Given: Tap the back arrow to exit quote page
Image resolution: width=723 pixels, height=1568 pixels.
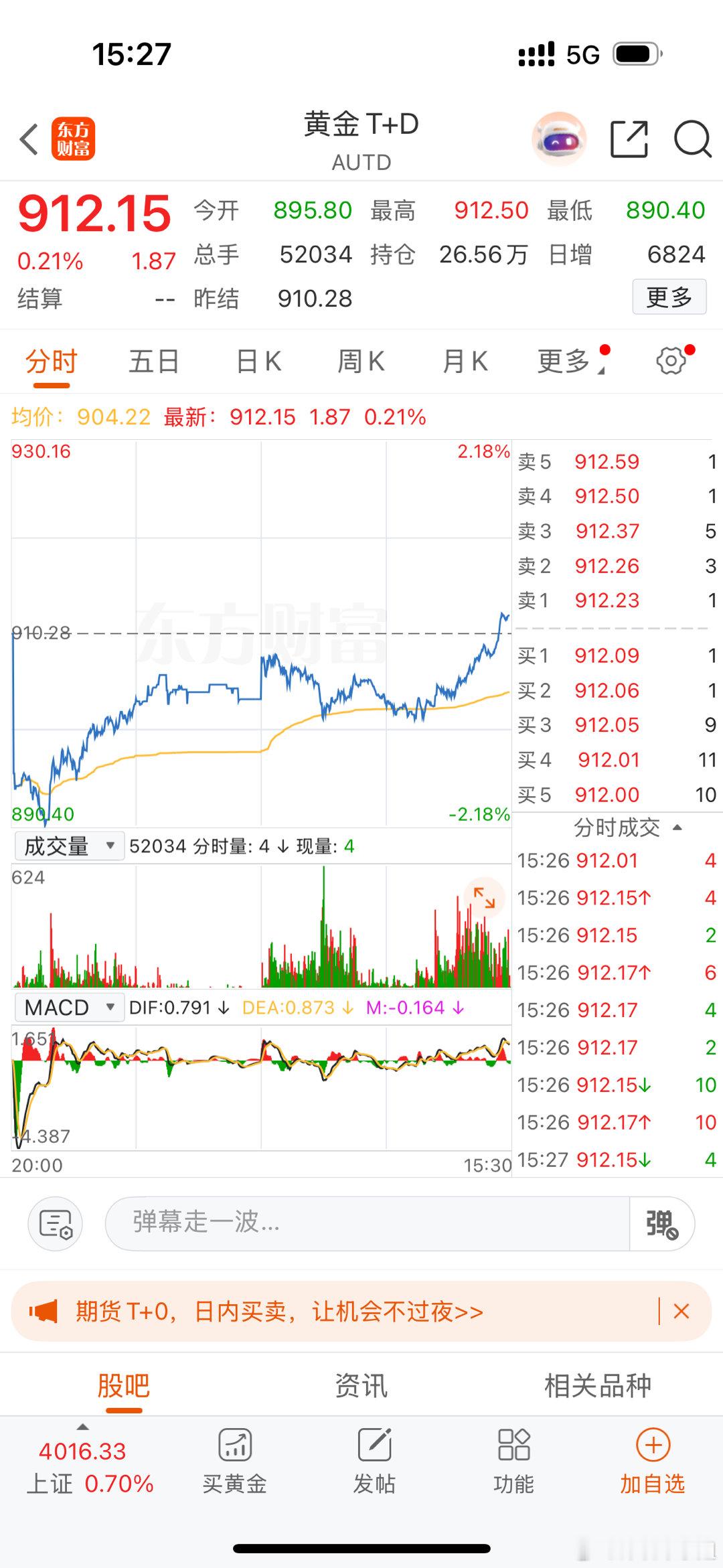Looking at the screenshot, I should click(x=28, y=140).
